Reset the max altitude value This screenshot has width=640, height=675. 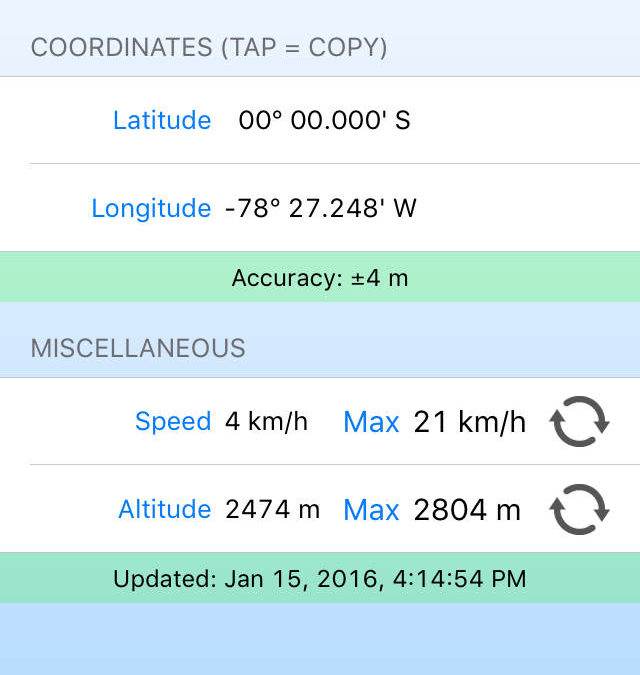point(579,509)
